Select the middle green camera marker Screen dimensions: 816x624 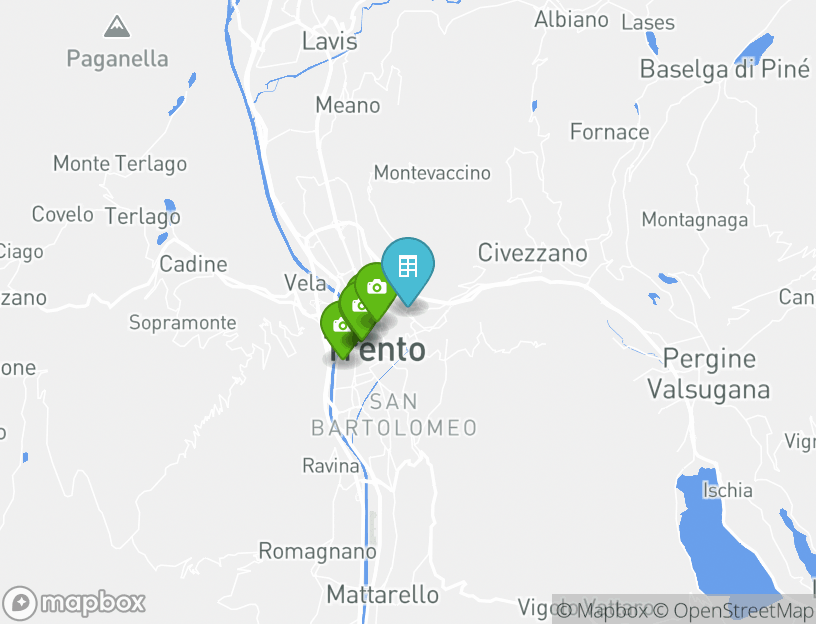[357, 305]
